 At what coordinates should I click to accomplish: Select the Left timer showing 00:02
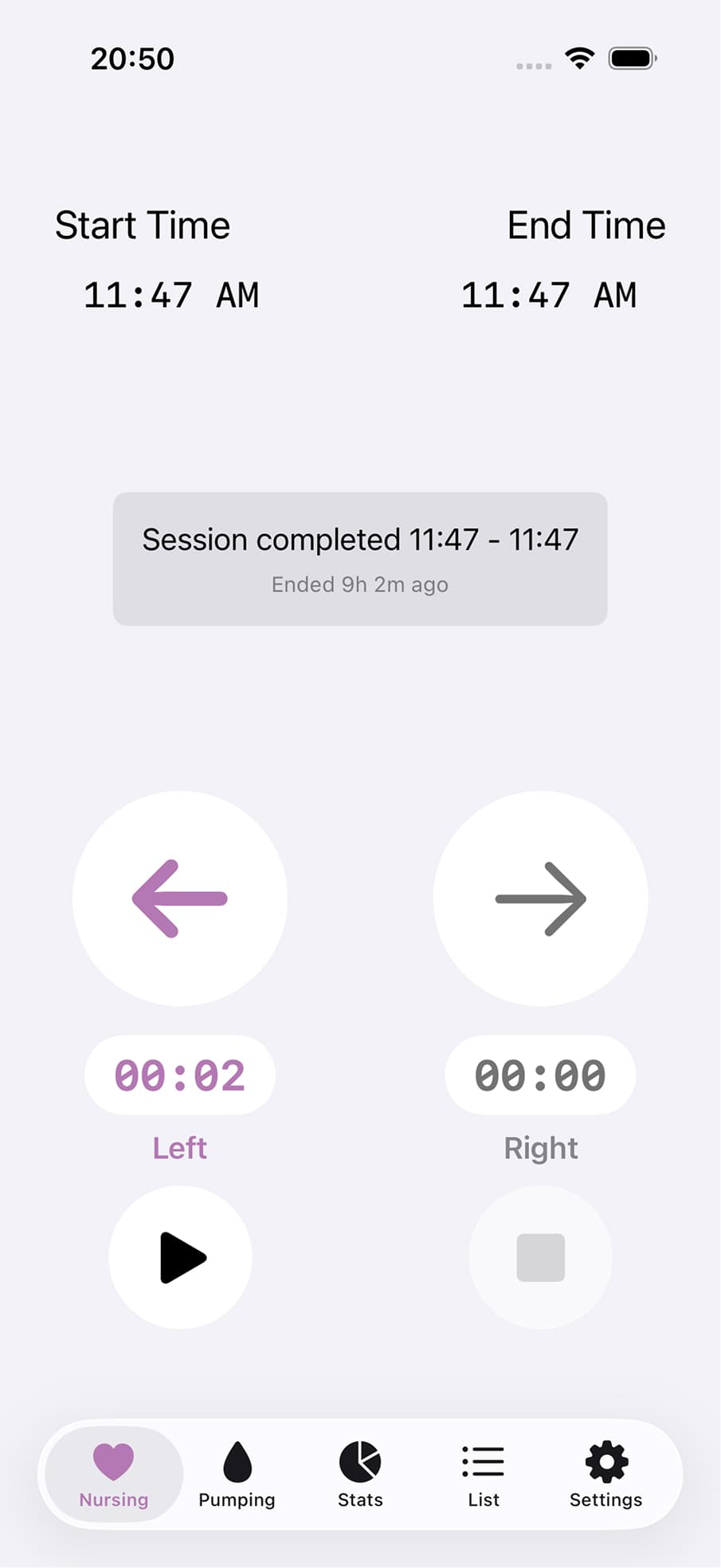click(x=179, y=1075)
